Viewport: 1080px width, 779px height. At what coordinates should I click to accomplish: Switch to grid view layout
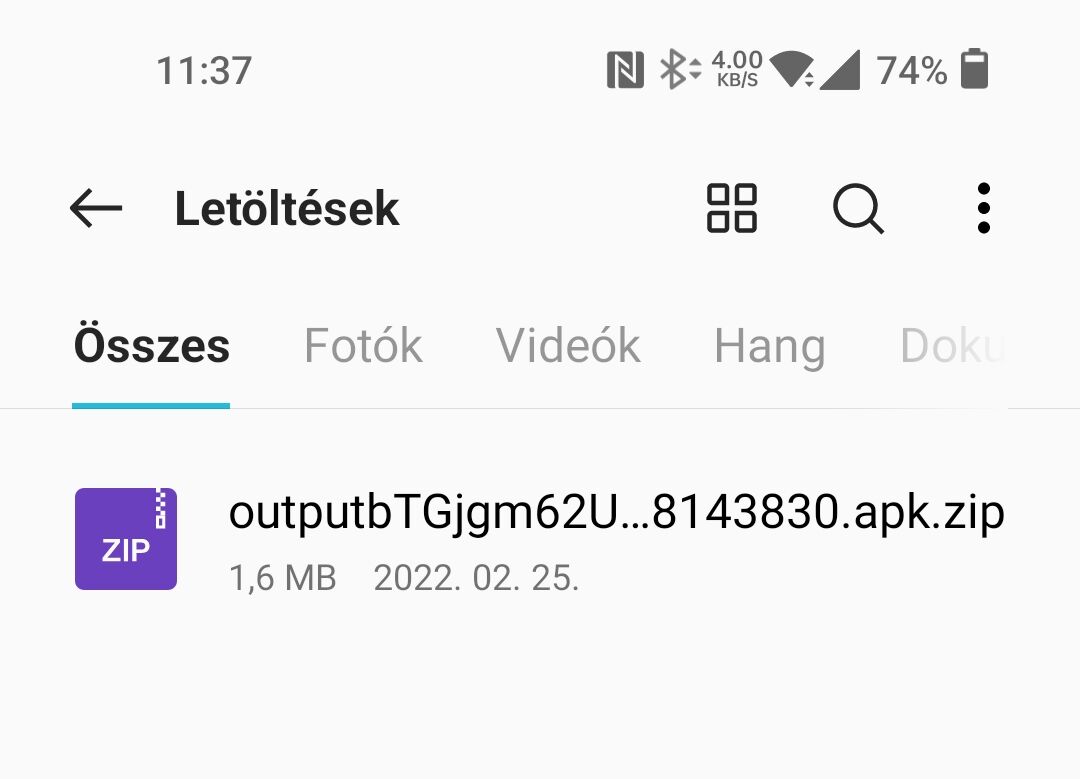[732, 208]
